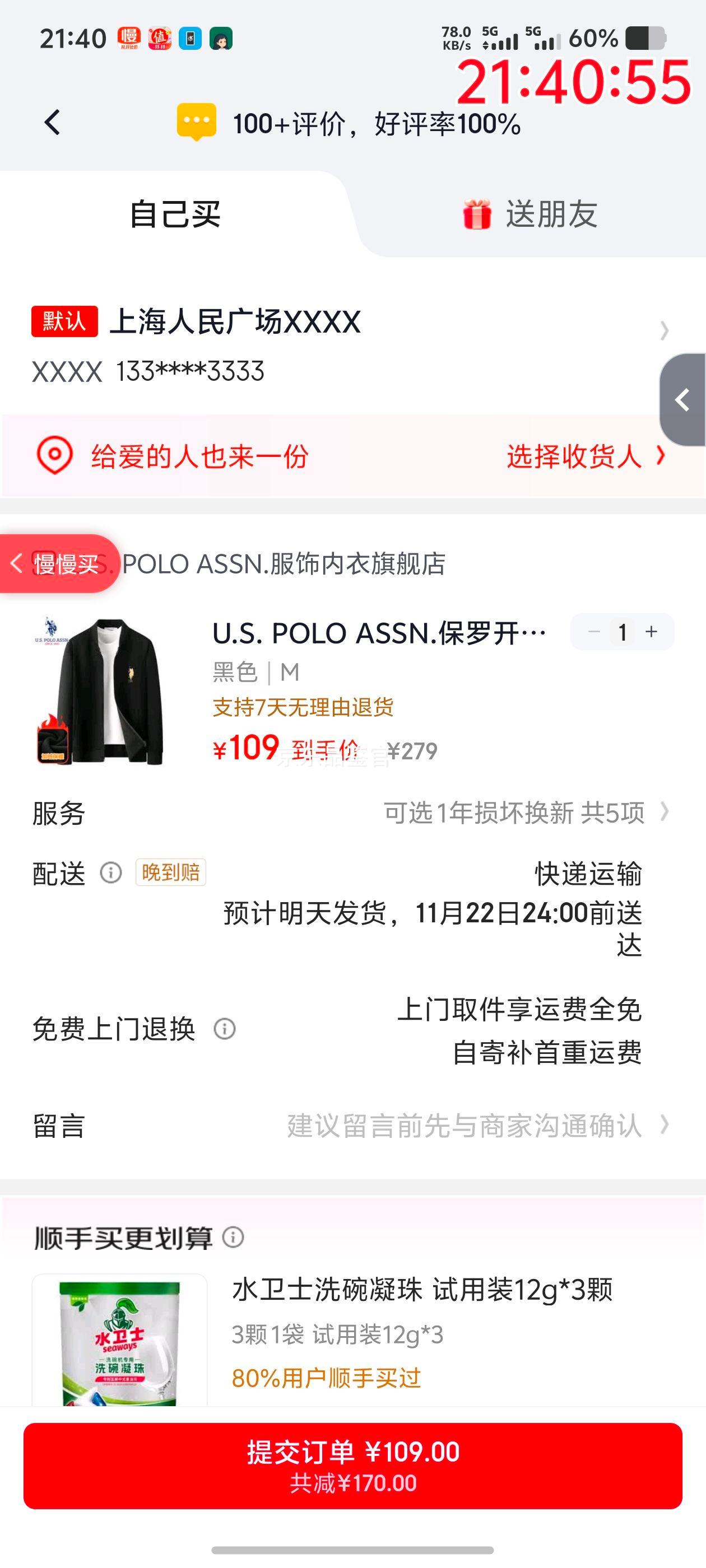Click the 晚到赔 badge
Image resolution: width=706 pixels, height=1568 pixels.
[x=170, y=873]
